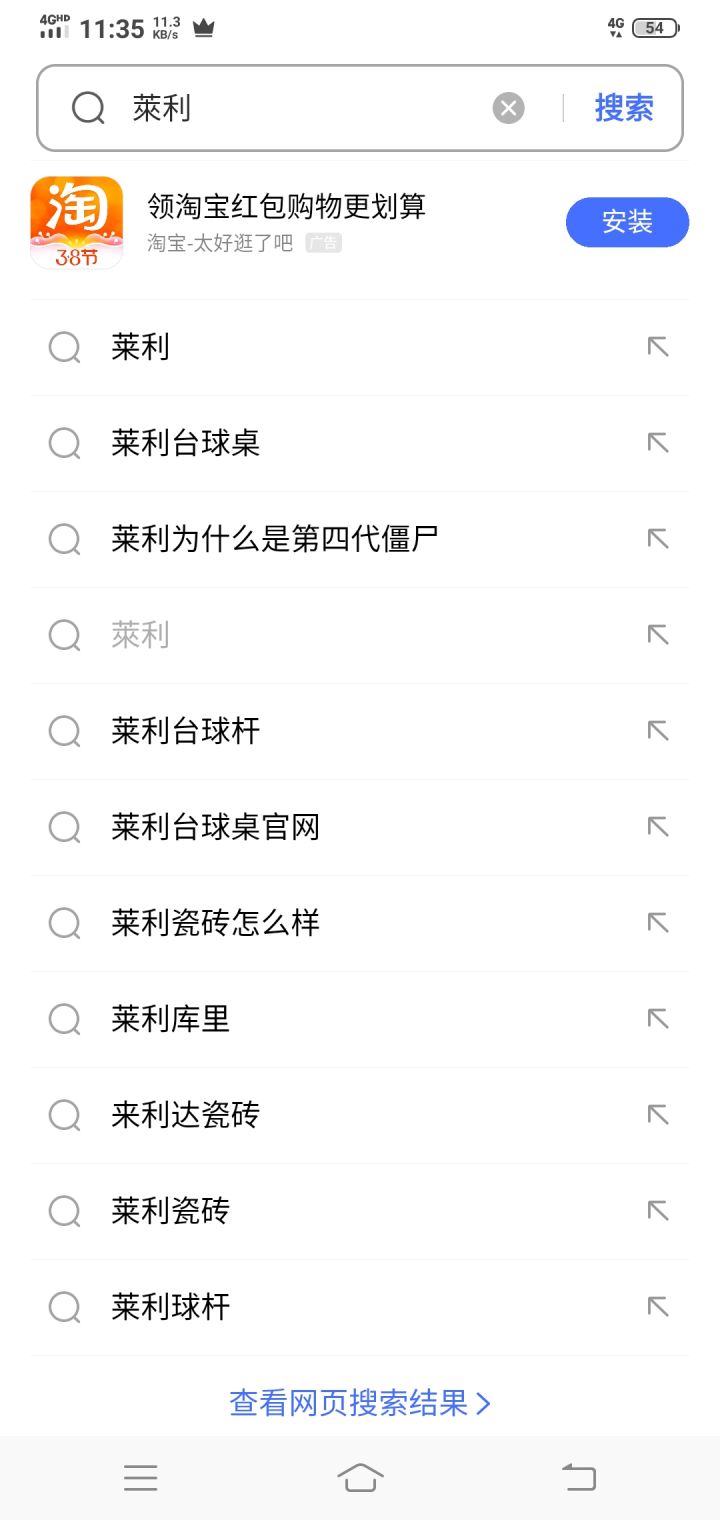Open the 领淘宝红包购物更划算 ad

tap(287, 207)
